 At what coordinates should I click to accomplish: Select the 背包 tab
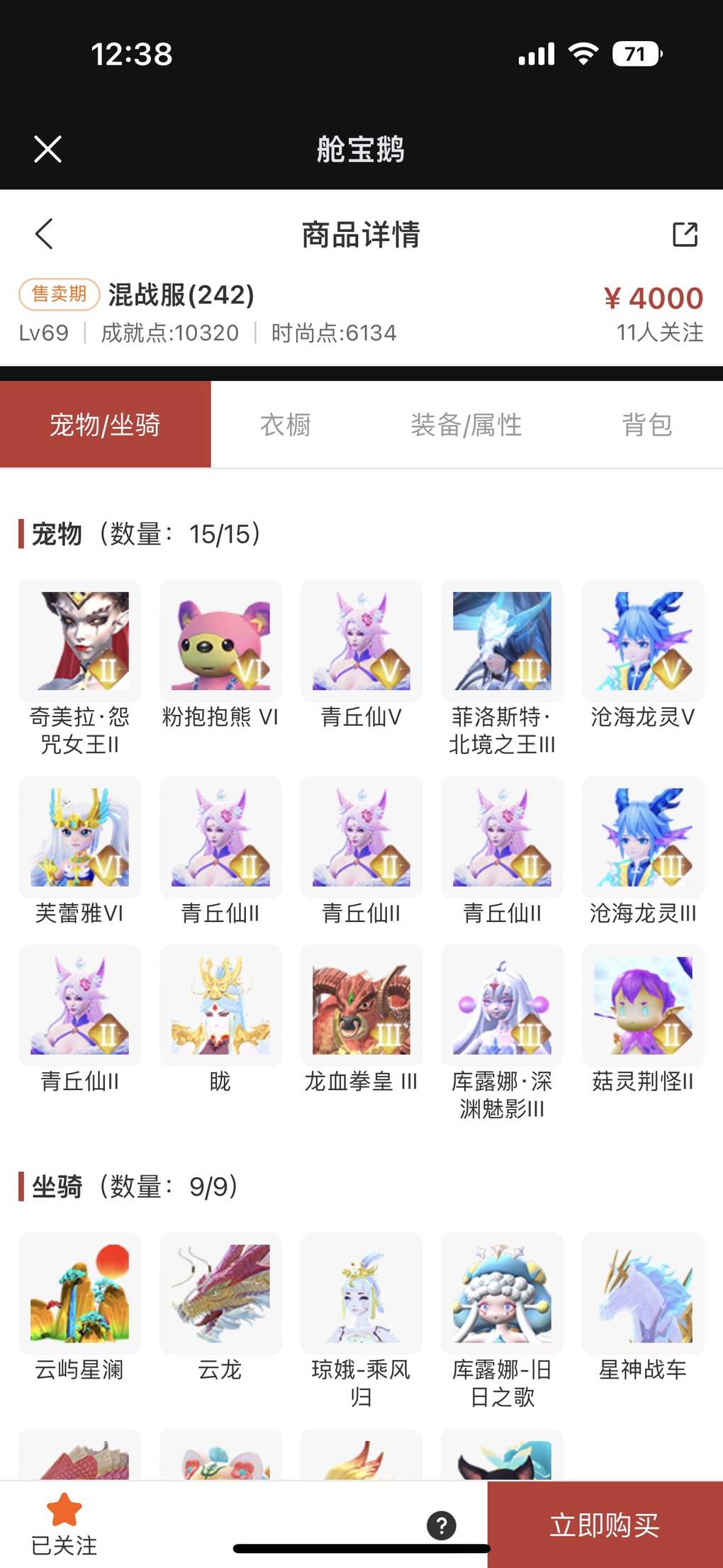click(x=646, y=425)
